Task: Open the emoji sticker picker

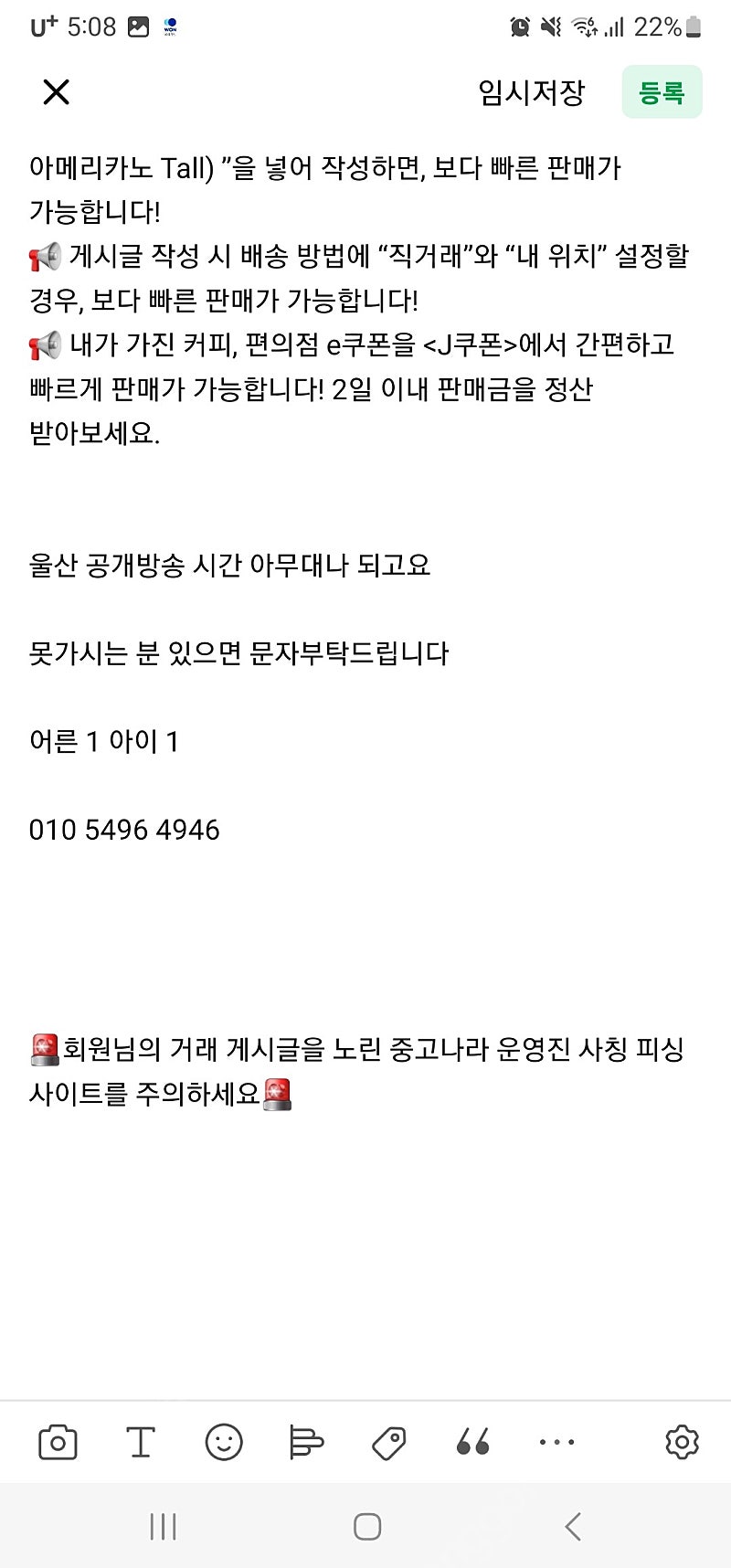Action: point(224,1443)
